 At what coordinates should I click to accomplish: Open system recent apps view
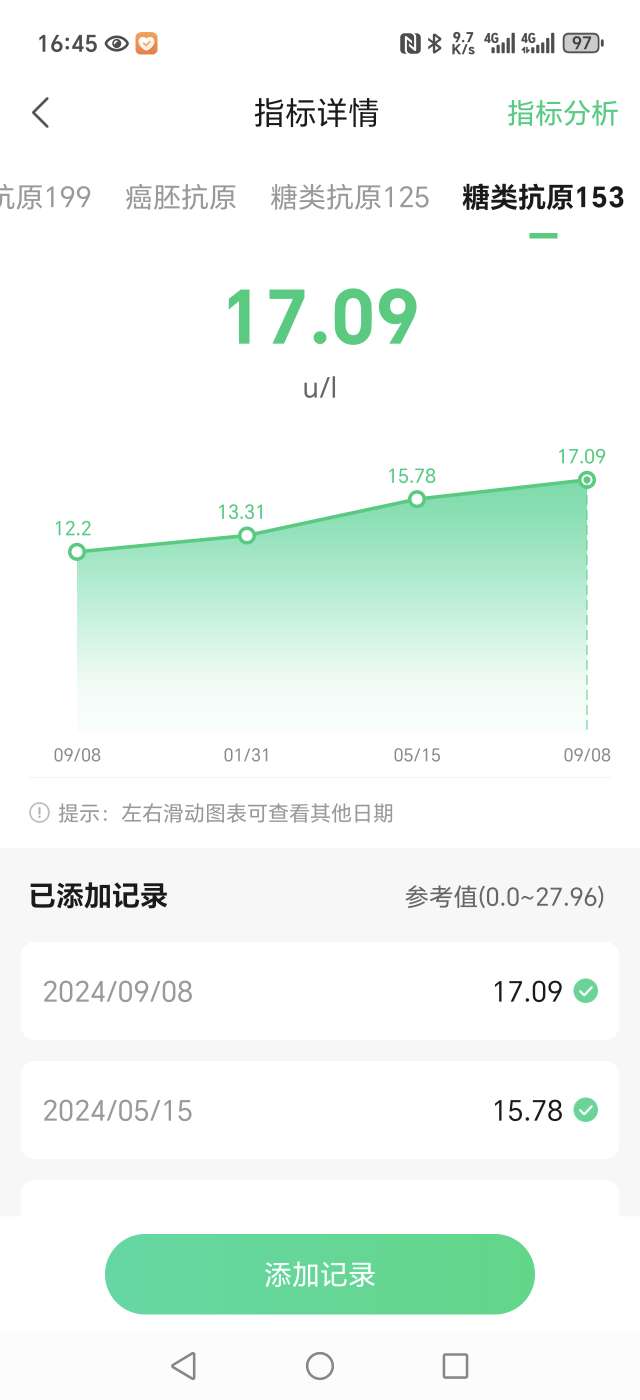pos(455,1365)
